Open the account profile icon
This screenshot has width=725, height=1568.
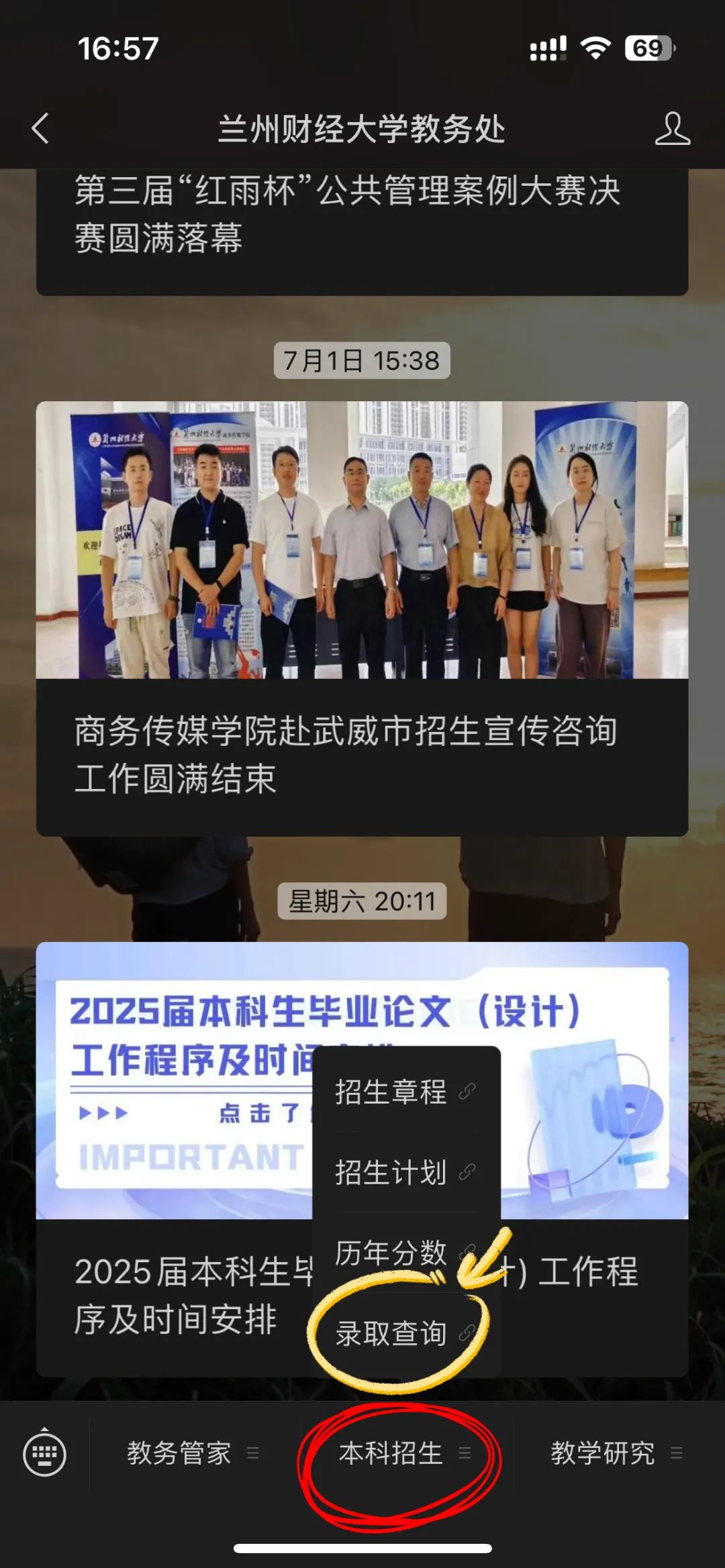pyautogui.click(x=672, y=128)
